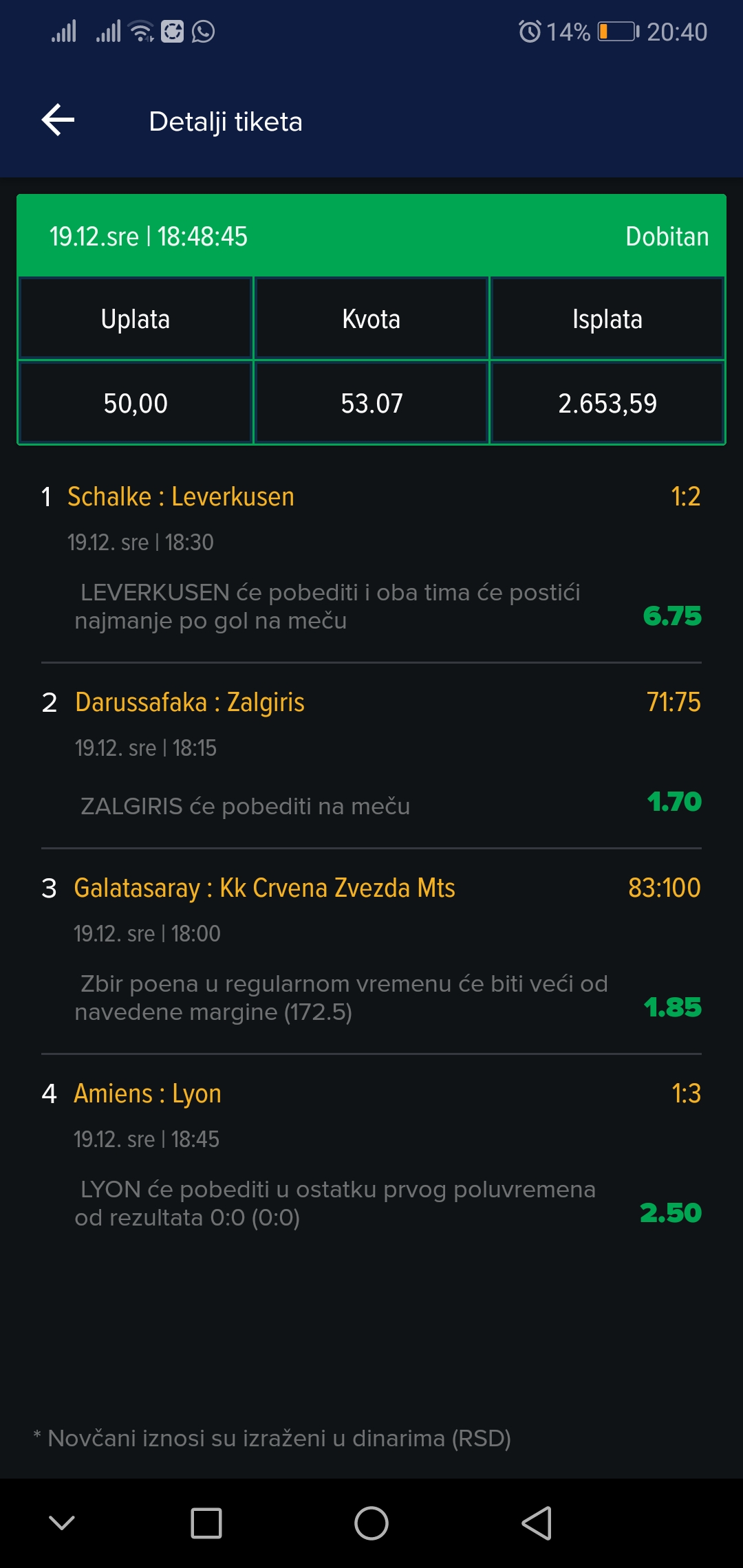Go back from Detalji tiketa
The image size is (743, 1568).
tap(58, 121)
